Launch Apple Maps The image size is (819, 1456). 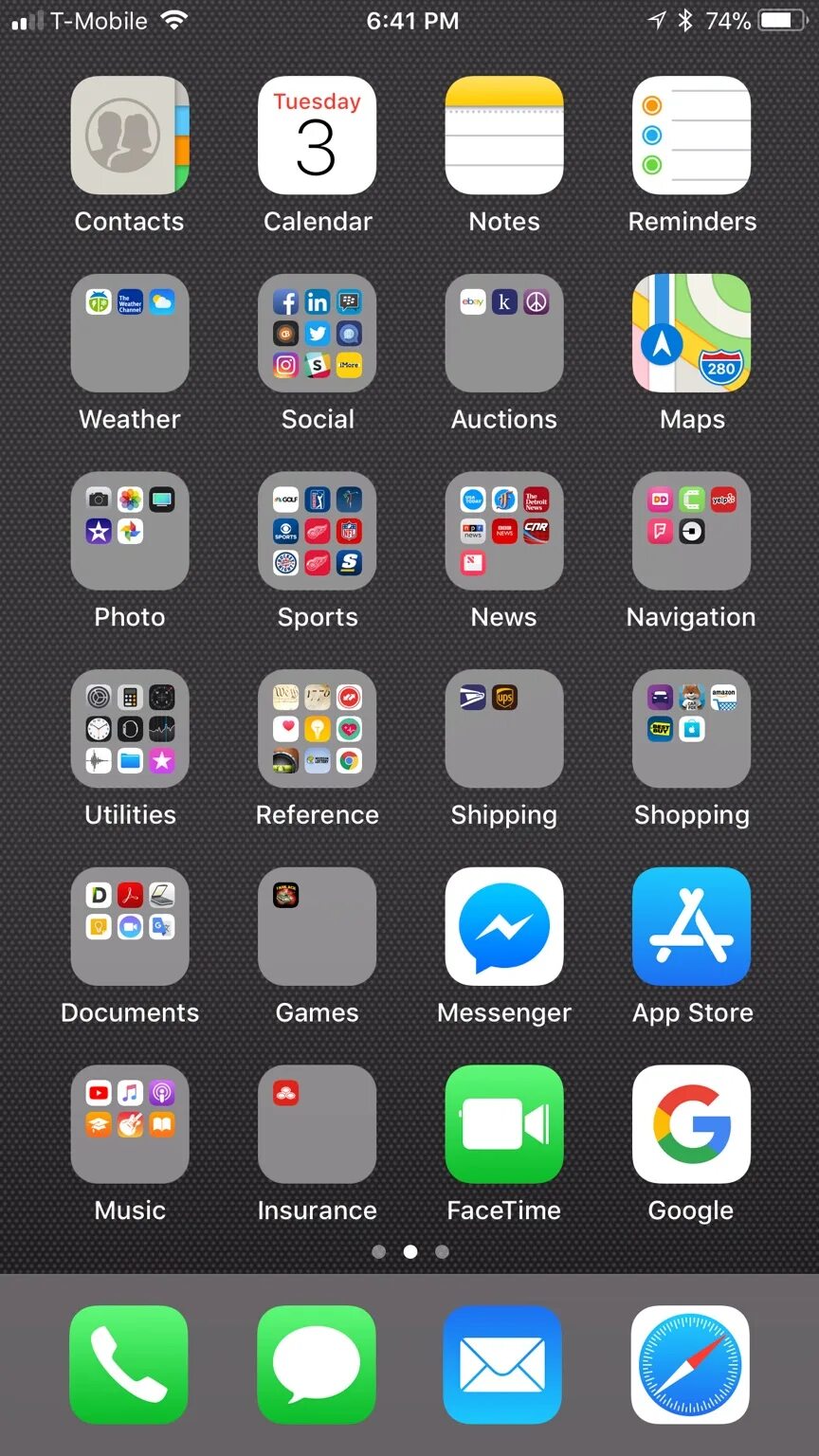(x=691, y=334)
